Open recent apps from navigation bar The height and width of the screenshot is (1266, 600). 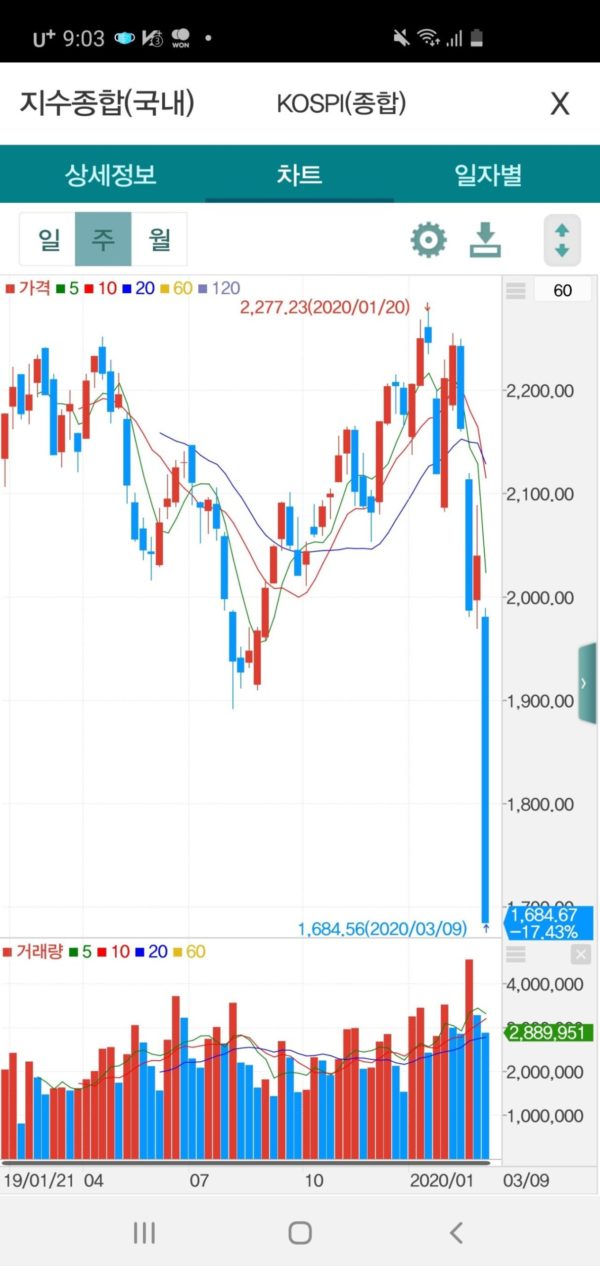[x=144, y=1232]
